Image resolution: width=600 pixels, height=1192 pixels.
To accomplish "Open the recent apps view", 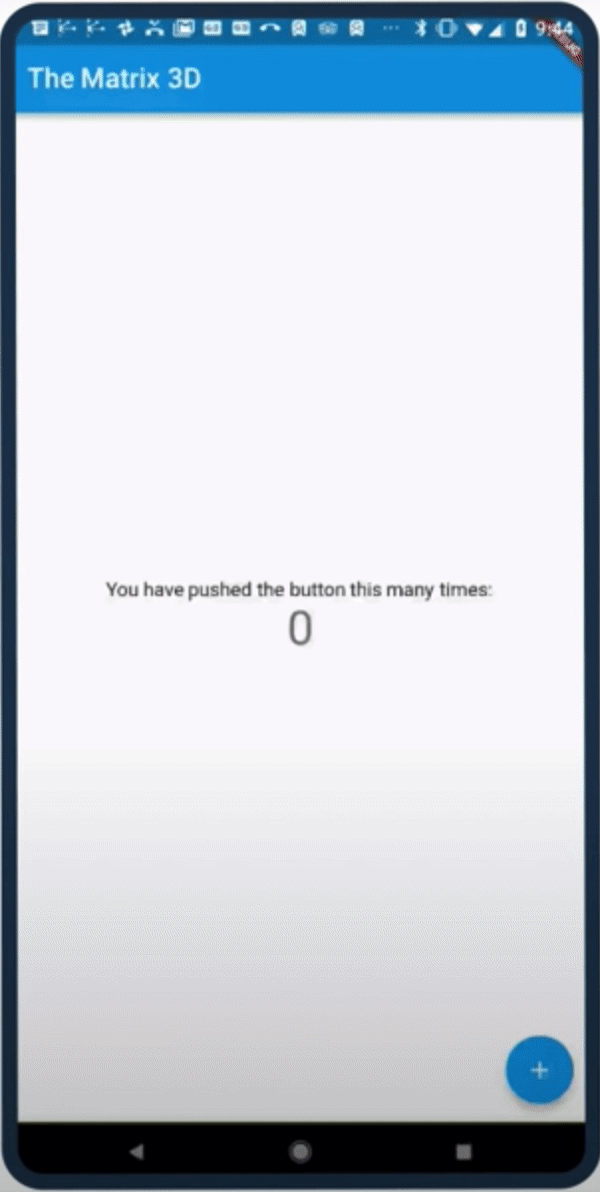I will [x=463, y=1151].
